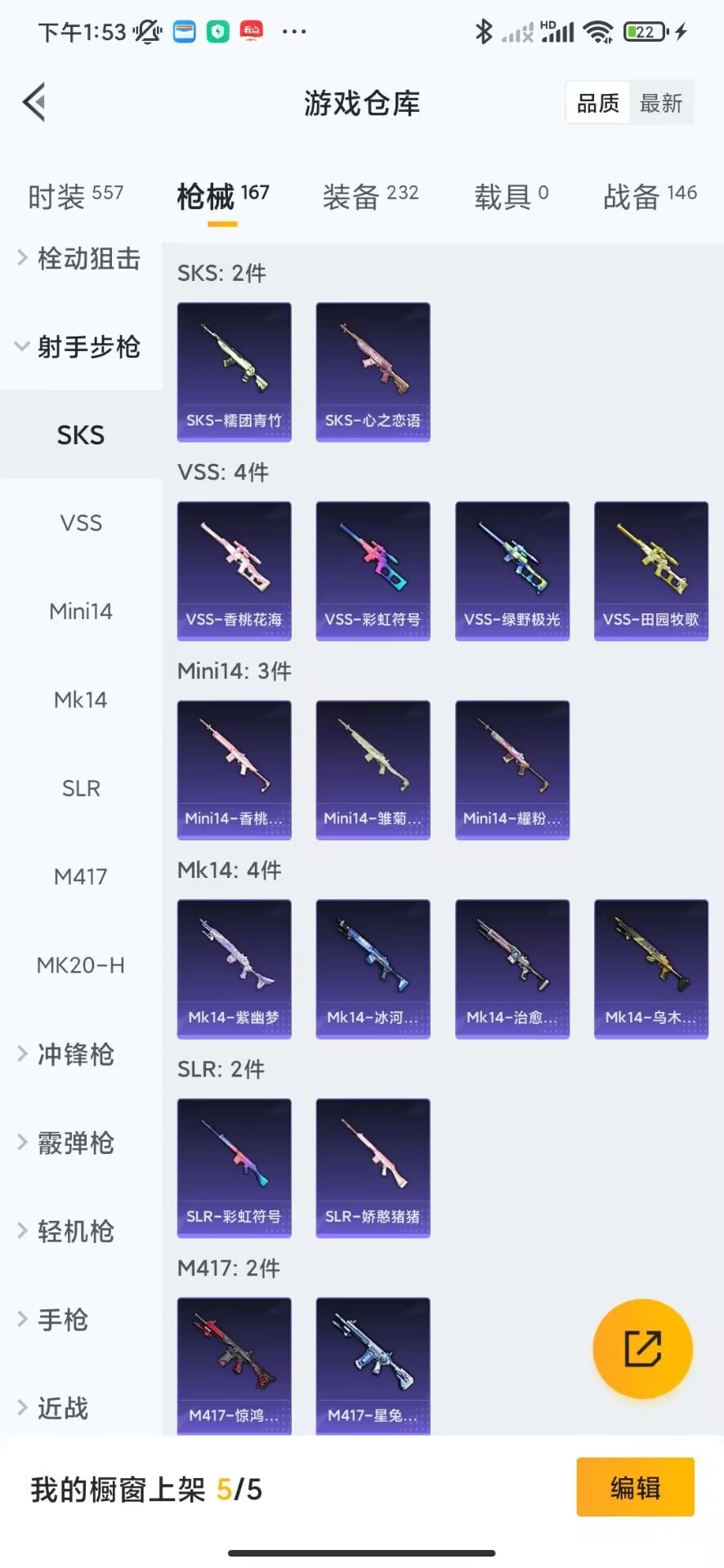724x1568 pixels.
Task: Switch to the 装备 tab
Action: point(370,196)
